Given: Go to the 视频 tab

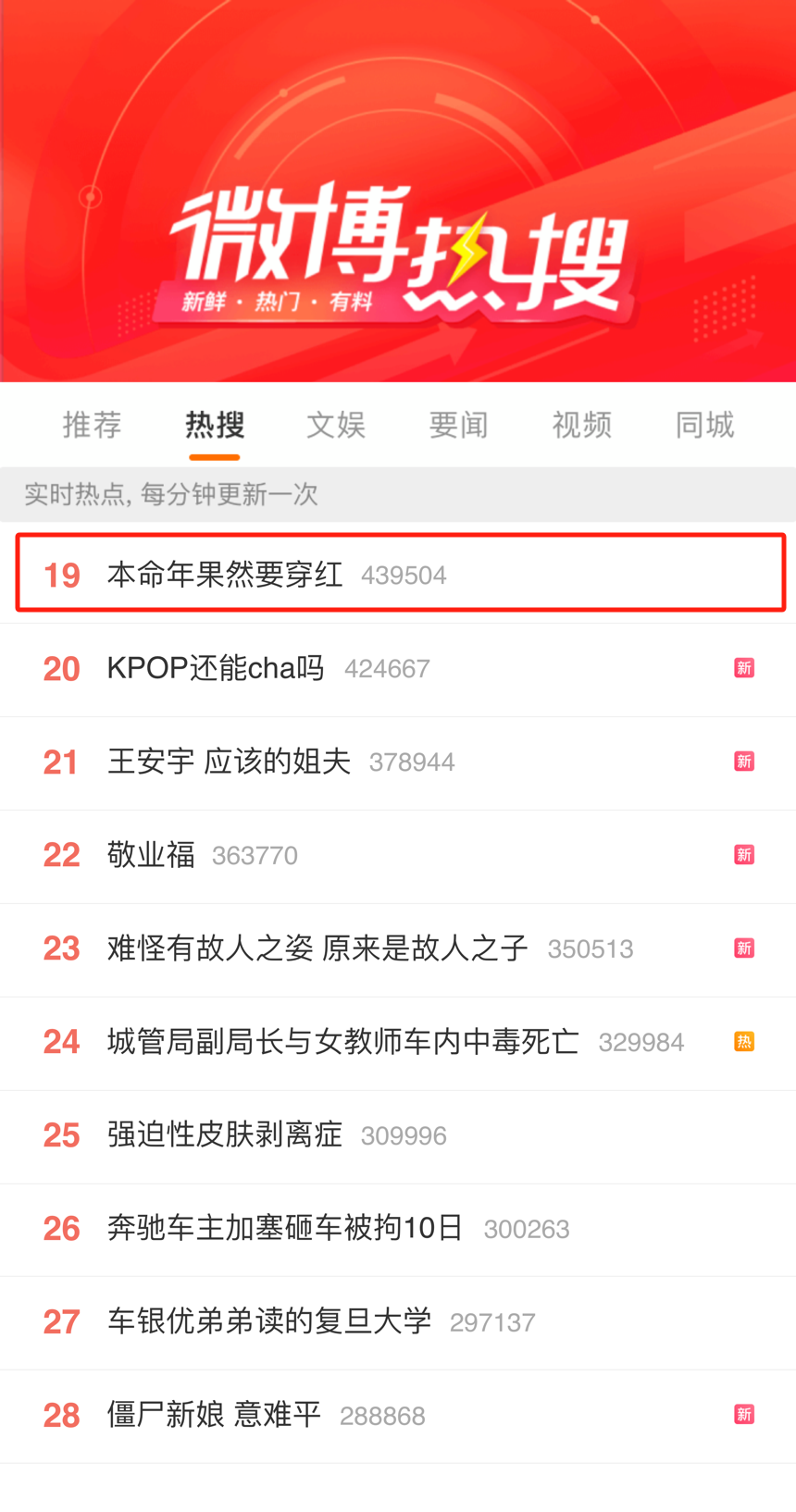Looking at the screenshot, I should click(x=581, y=425).
